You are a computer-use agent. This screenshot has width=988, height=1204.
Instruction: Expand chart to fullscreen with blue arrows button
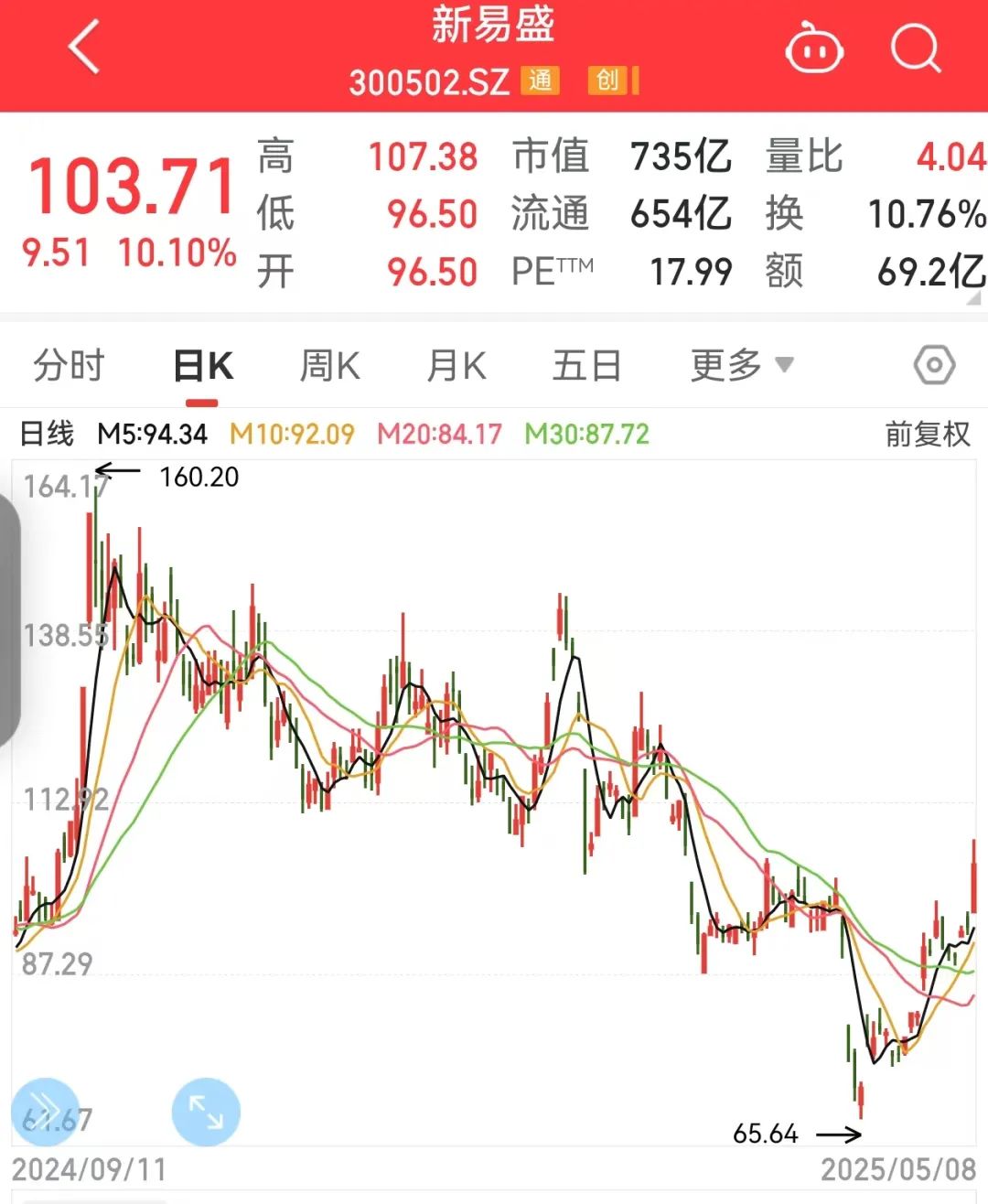click(x=206, y=1113)
